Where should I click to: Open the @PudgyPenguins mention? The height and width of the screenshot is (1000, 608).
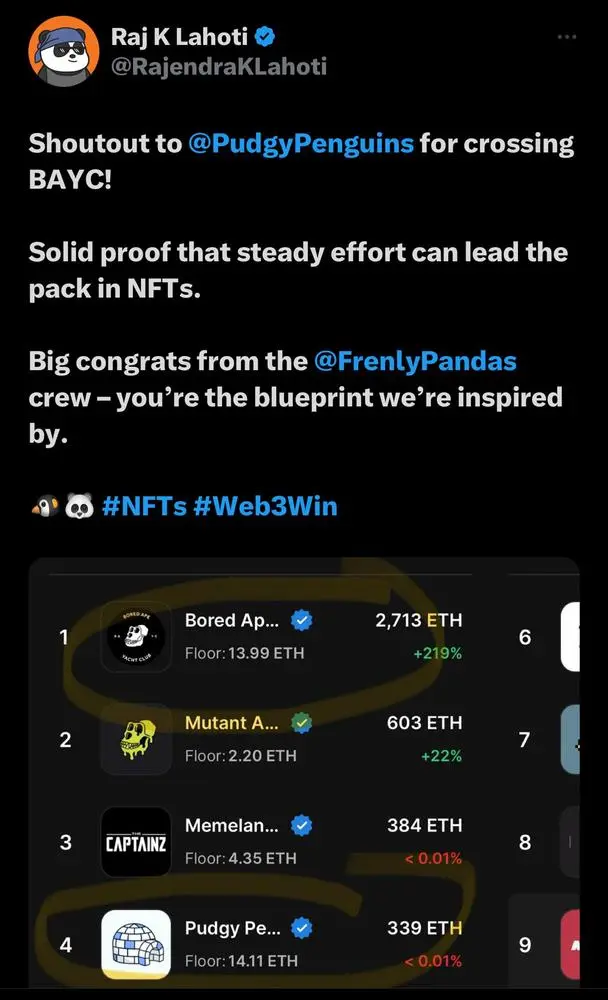(x=300, y=143)
